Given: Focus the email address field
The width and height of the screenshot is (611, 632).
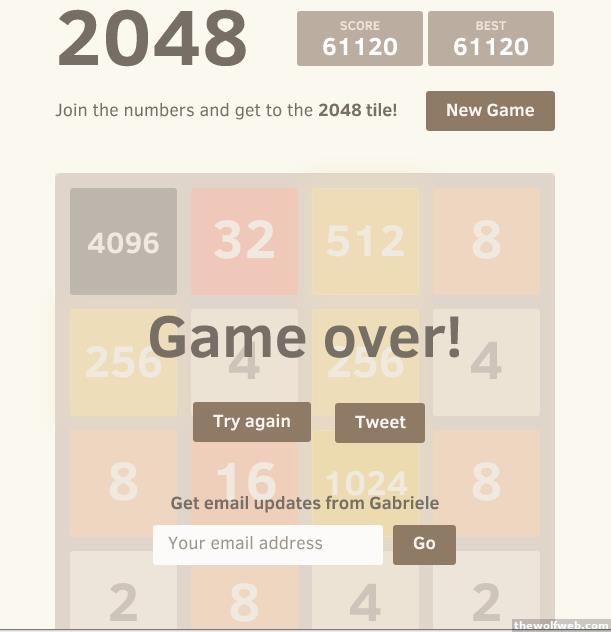Looking at the screenshot, I should point(268,544).
